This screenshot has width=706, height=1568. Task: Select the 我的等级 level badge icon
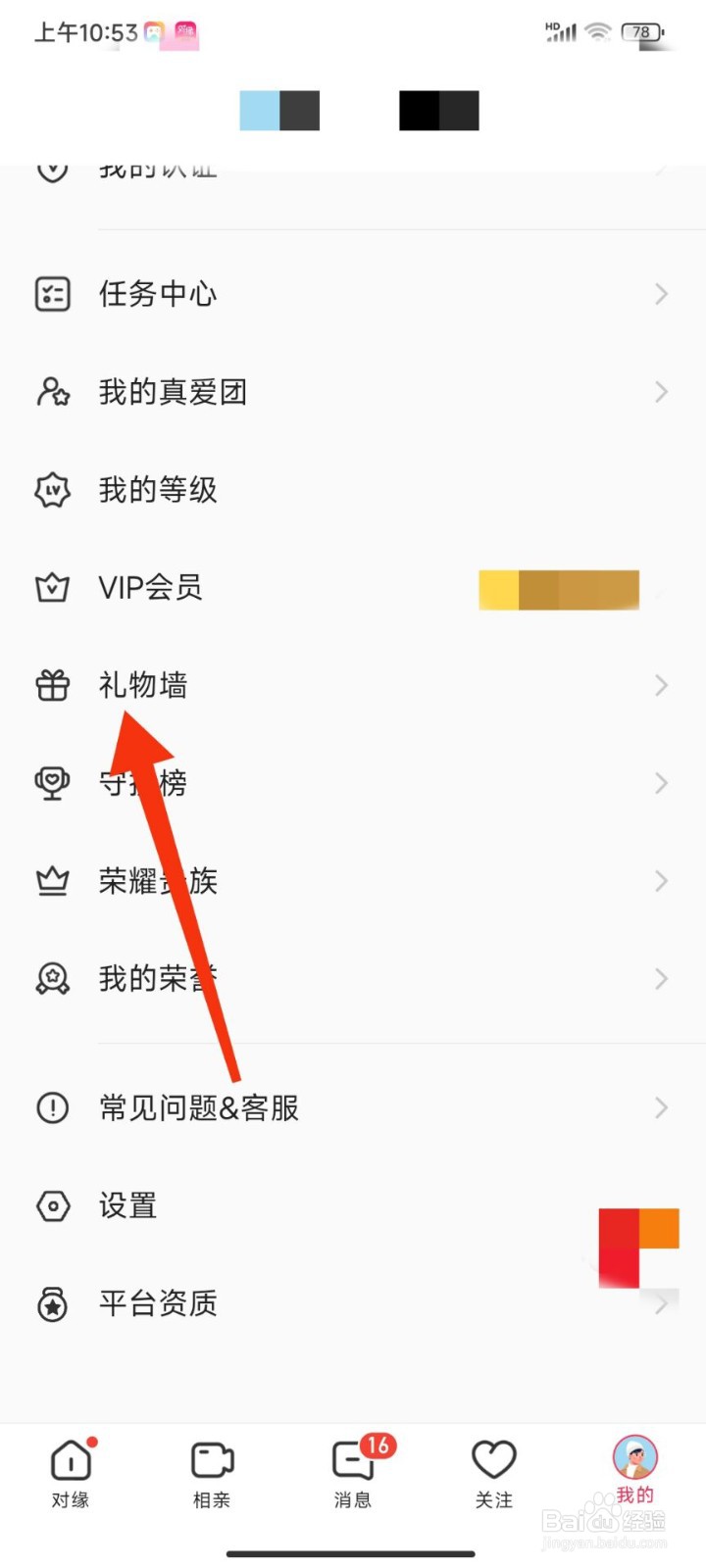click(52, 490)
